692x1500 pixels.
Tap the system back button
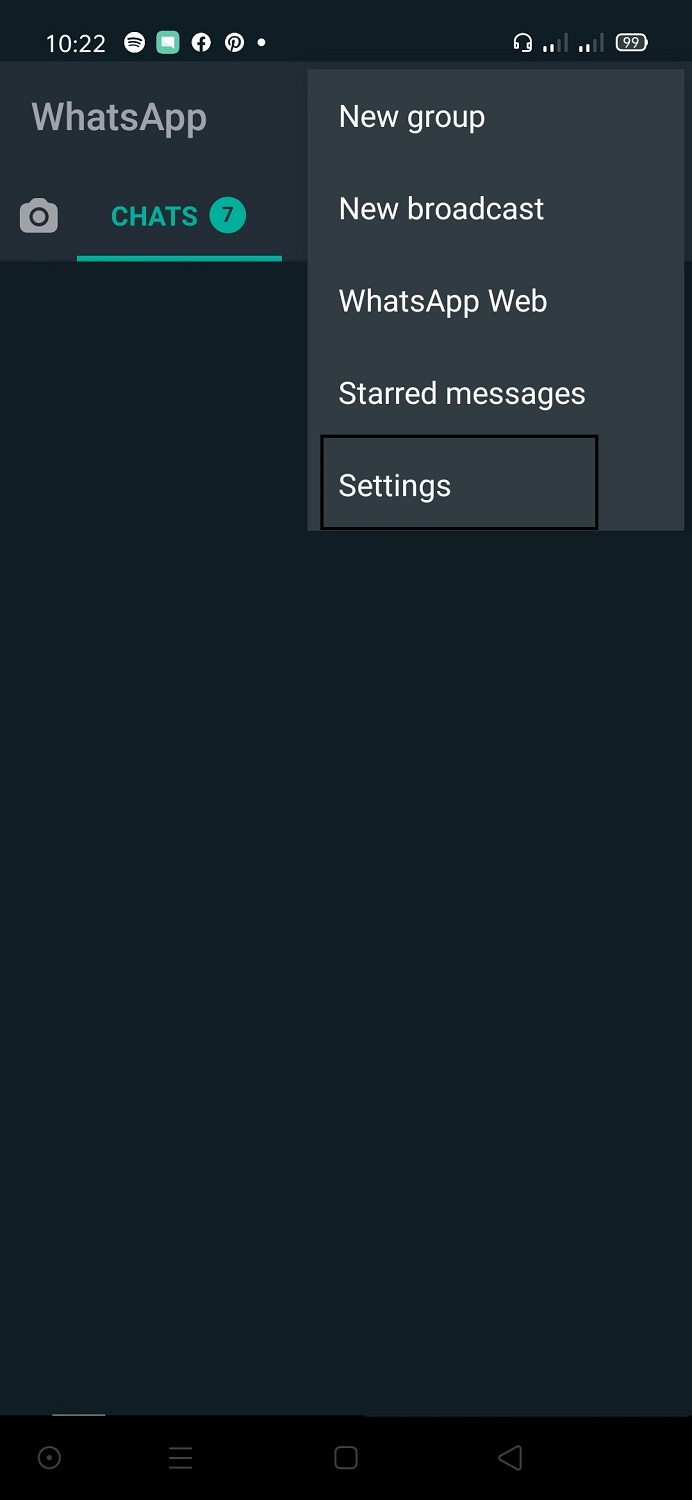point(510,1458)
